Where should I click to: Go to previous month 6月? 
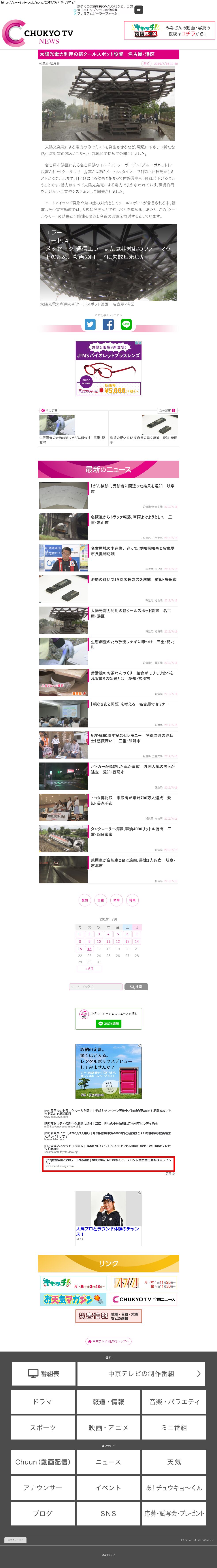click(89, 968)
